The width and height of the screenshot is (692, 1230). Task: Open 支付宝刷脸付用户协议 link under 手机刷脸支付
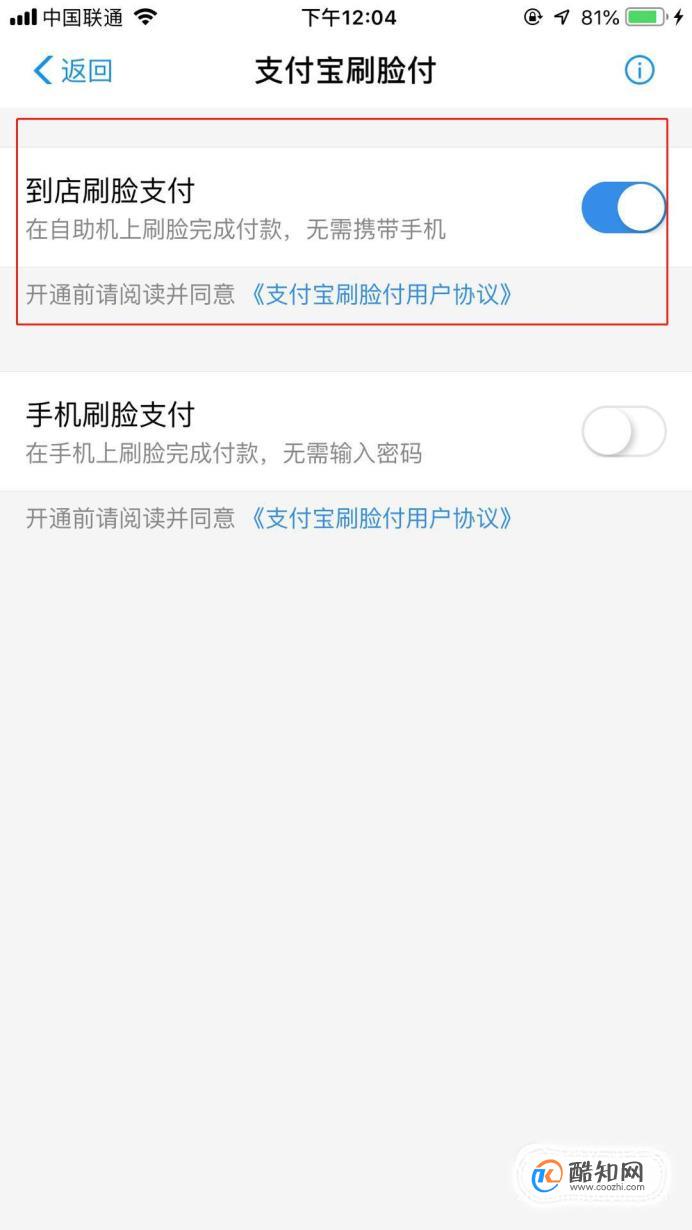[x=381, y=518]
